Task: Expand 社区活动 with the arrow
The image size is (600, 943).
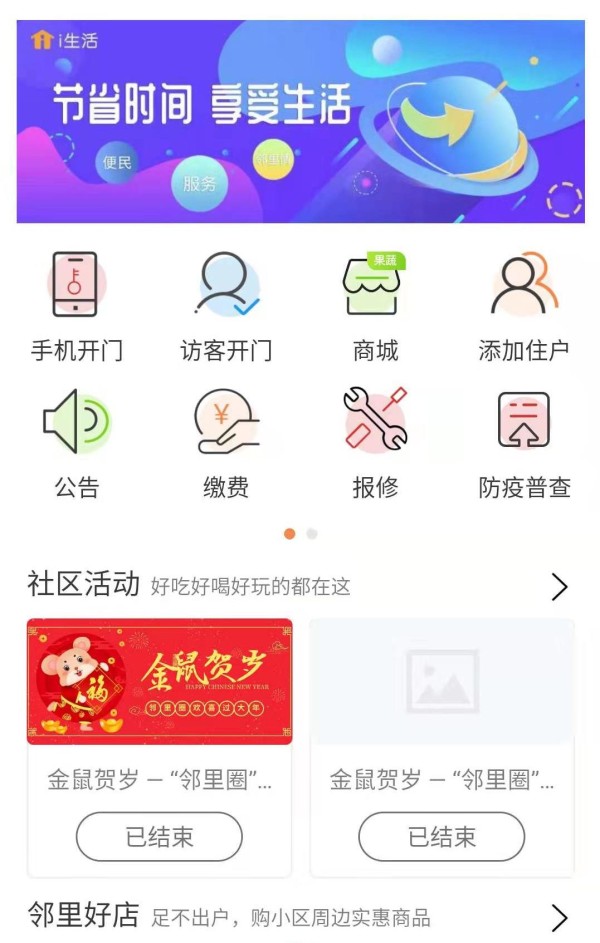Action: click(559, 587)
